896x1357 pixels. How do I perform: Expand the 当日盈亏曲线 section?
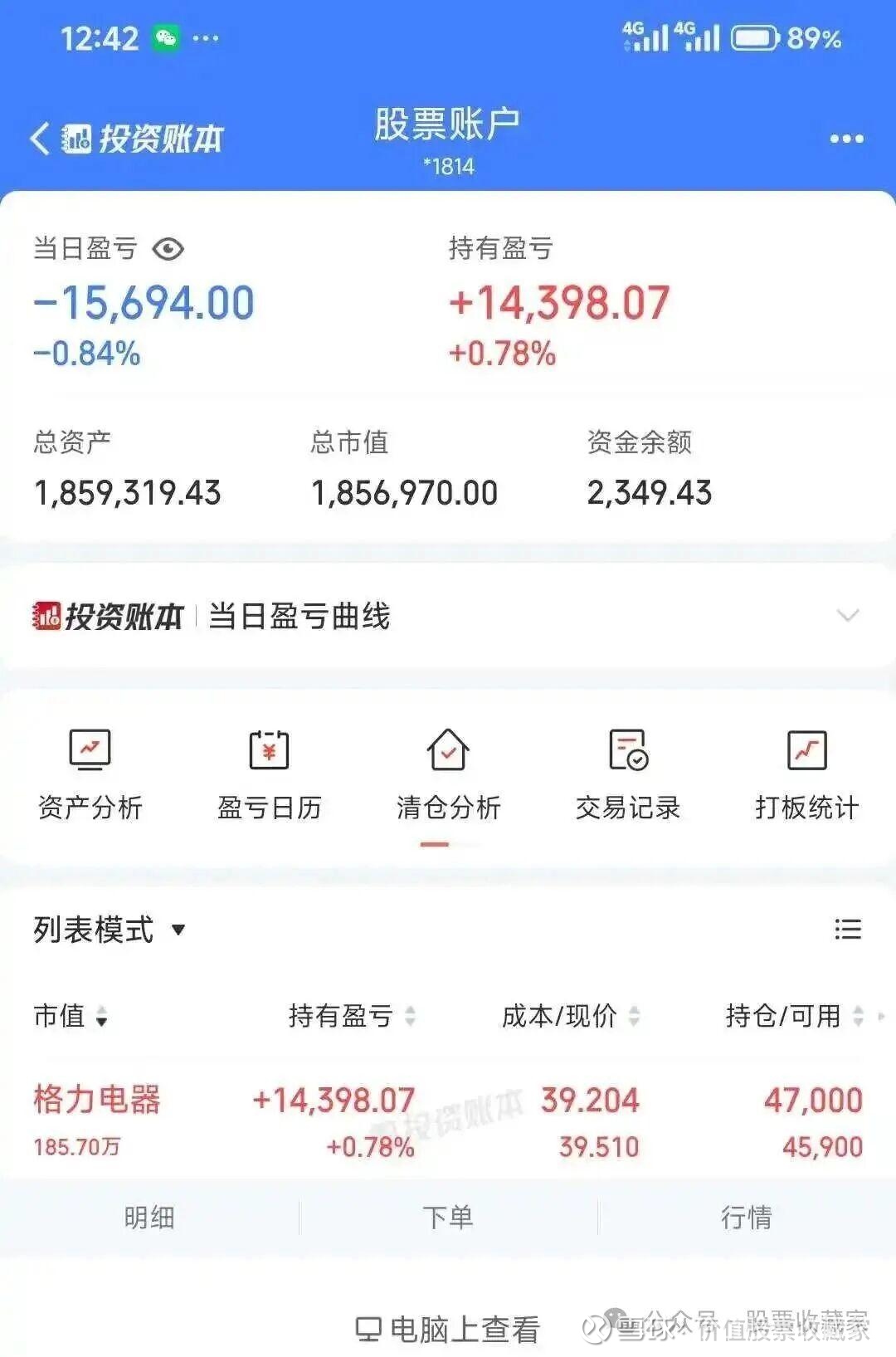[x=847, y=616]
